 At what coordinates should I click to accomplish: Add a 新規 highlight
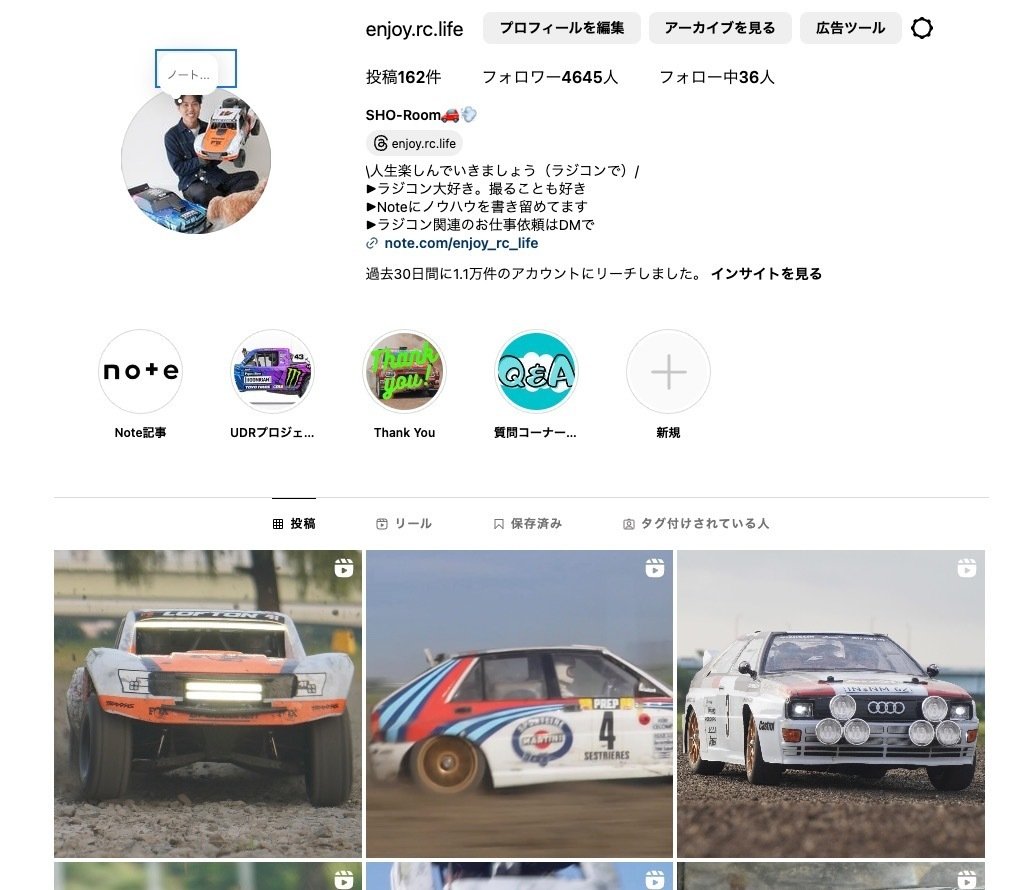[x=668, y=372]
